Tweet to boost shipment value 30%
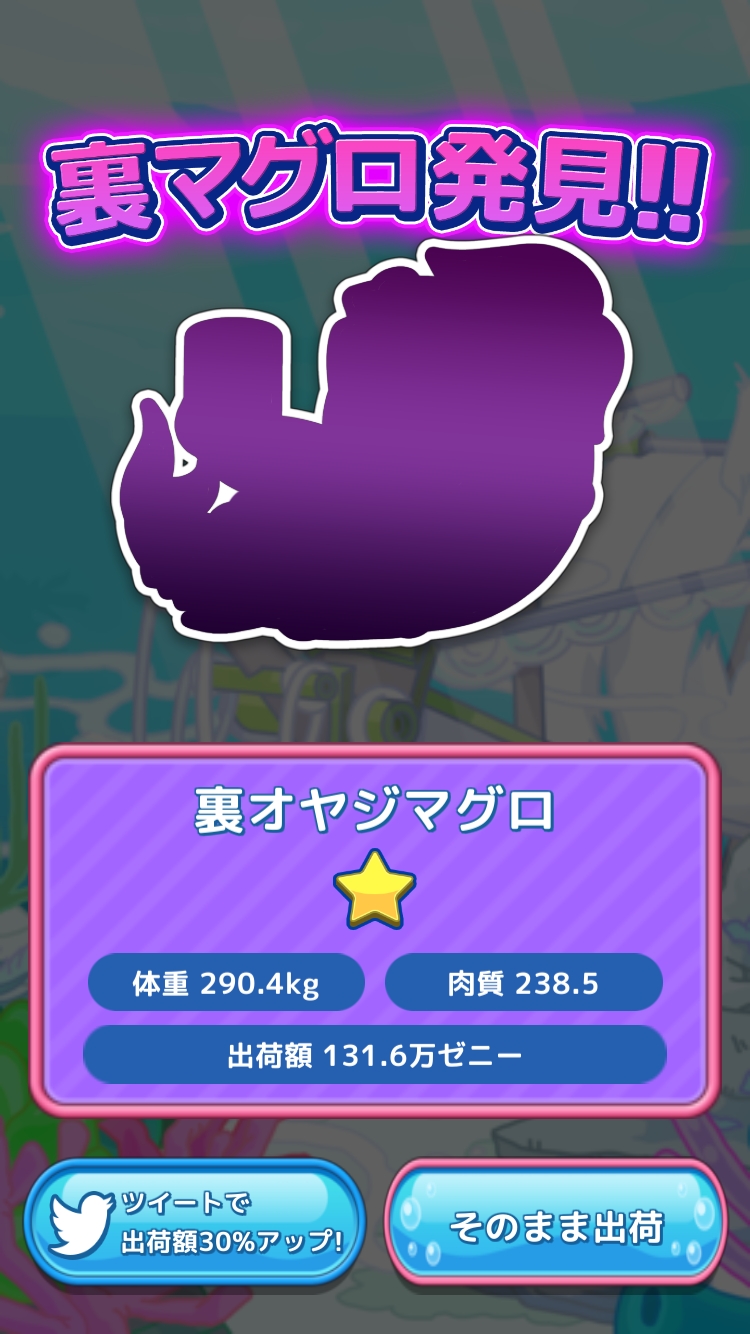This screenshot has height=1334, width=750. (x=195, y=1223)
